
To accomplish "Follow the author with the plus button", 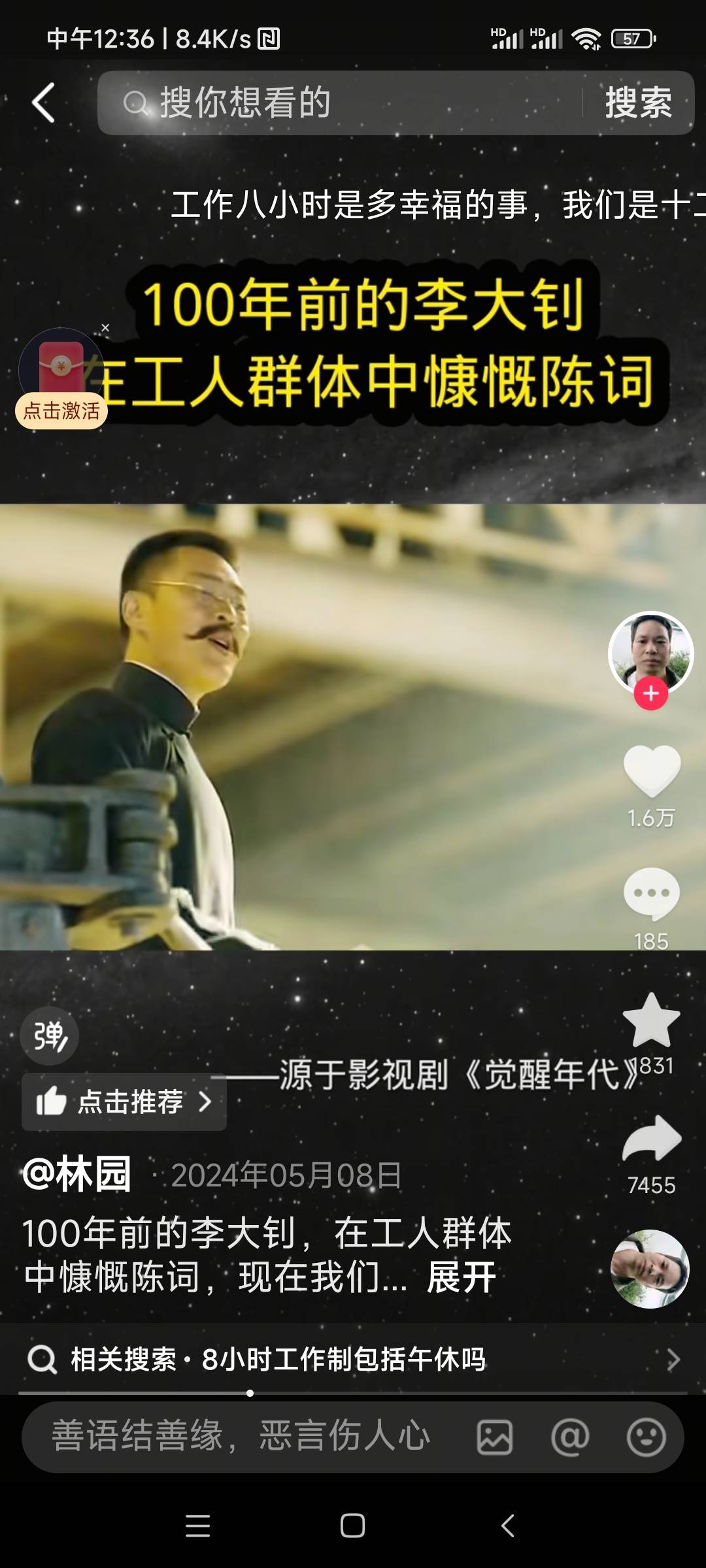I will [650, 694].
